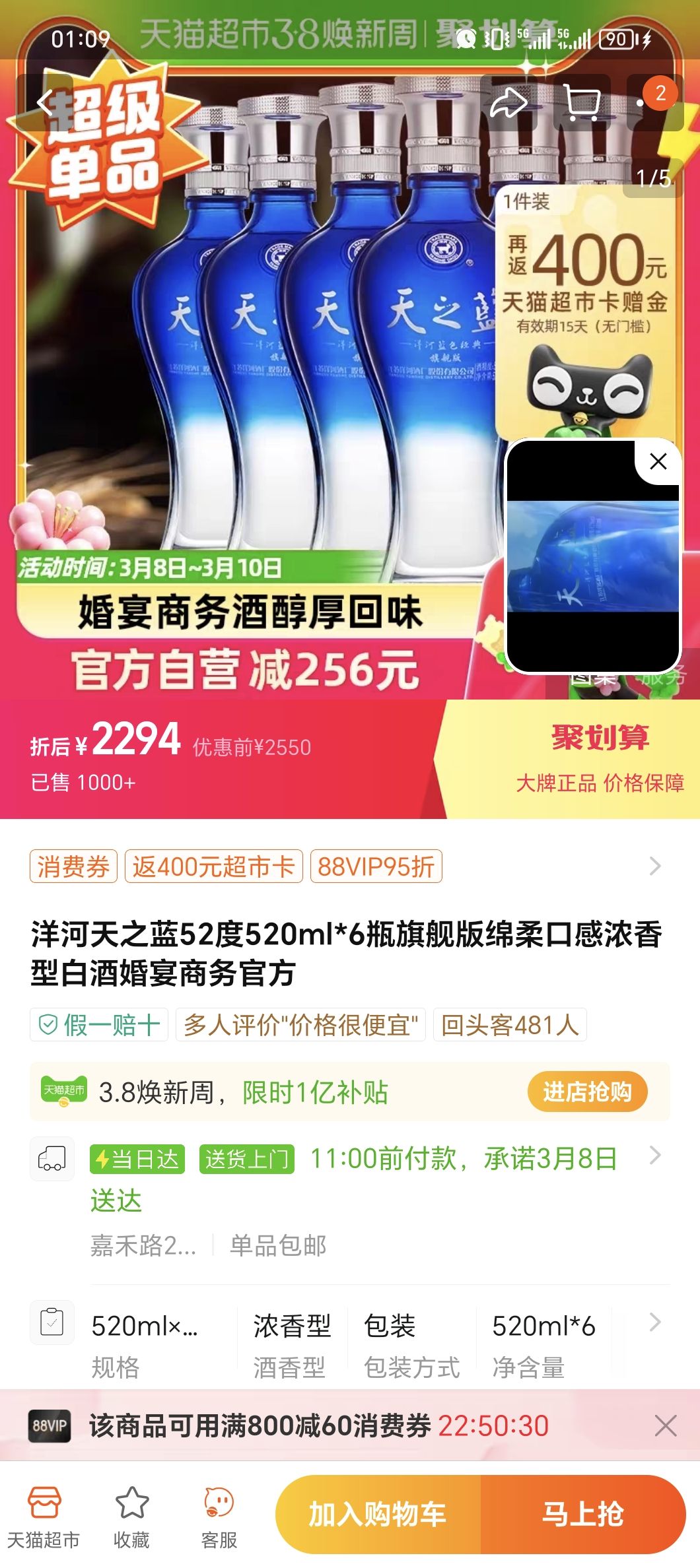This screenshot has width=700, height=1568.
Task: Tap 进店抢购 to enter the store
Action: (x=587, y=1091)
